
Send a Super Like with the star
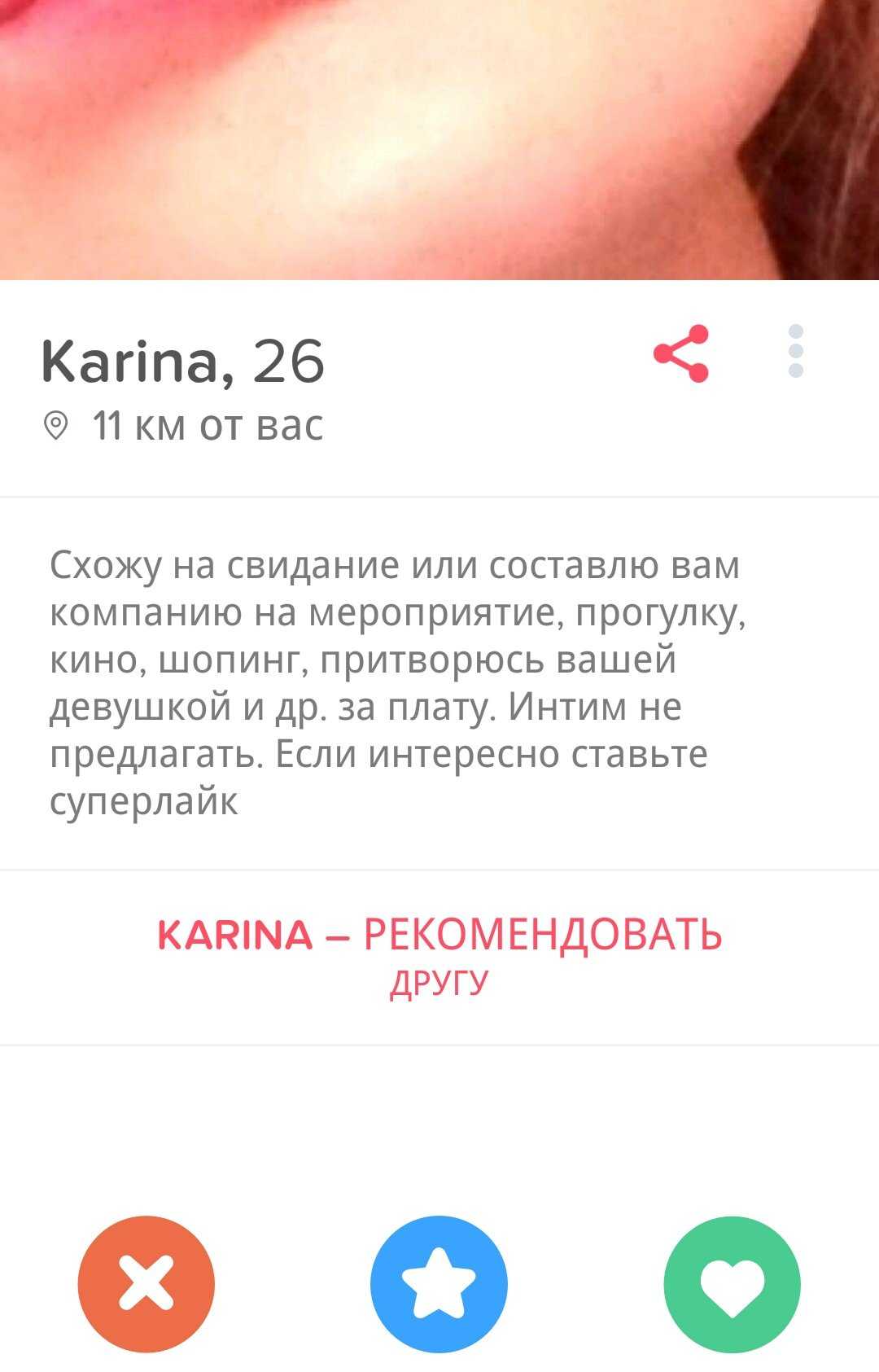[439, 1283]
